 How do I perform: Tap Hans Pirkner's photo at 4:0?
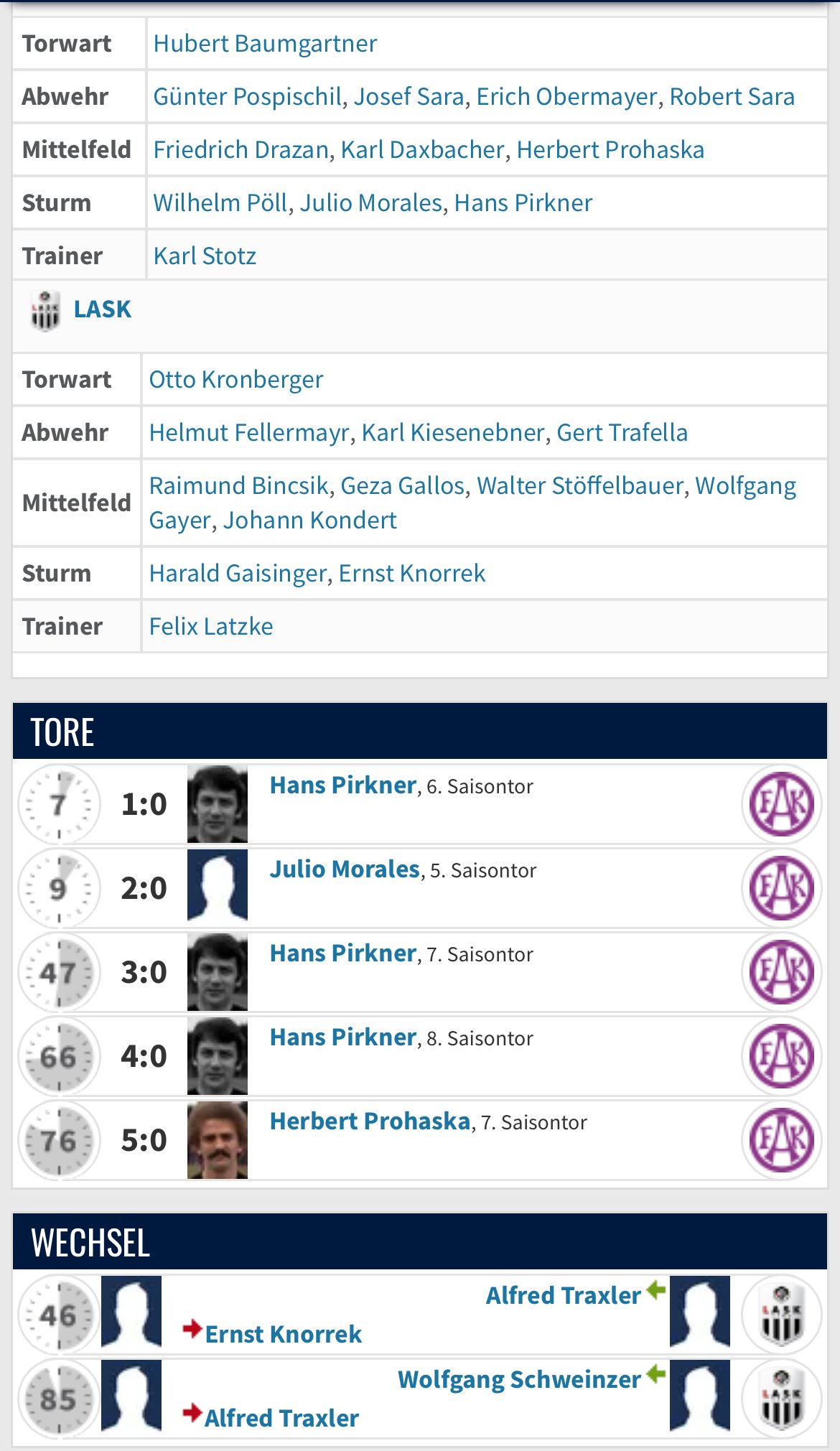click(x=218, y=1056)
